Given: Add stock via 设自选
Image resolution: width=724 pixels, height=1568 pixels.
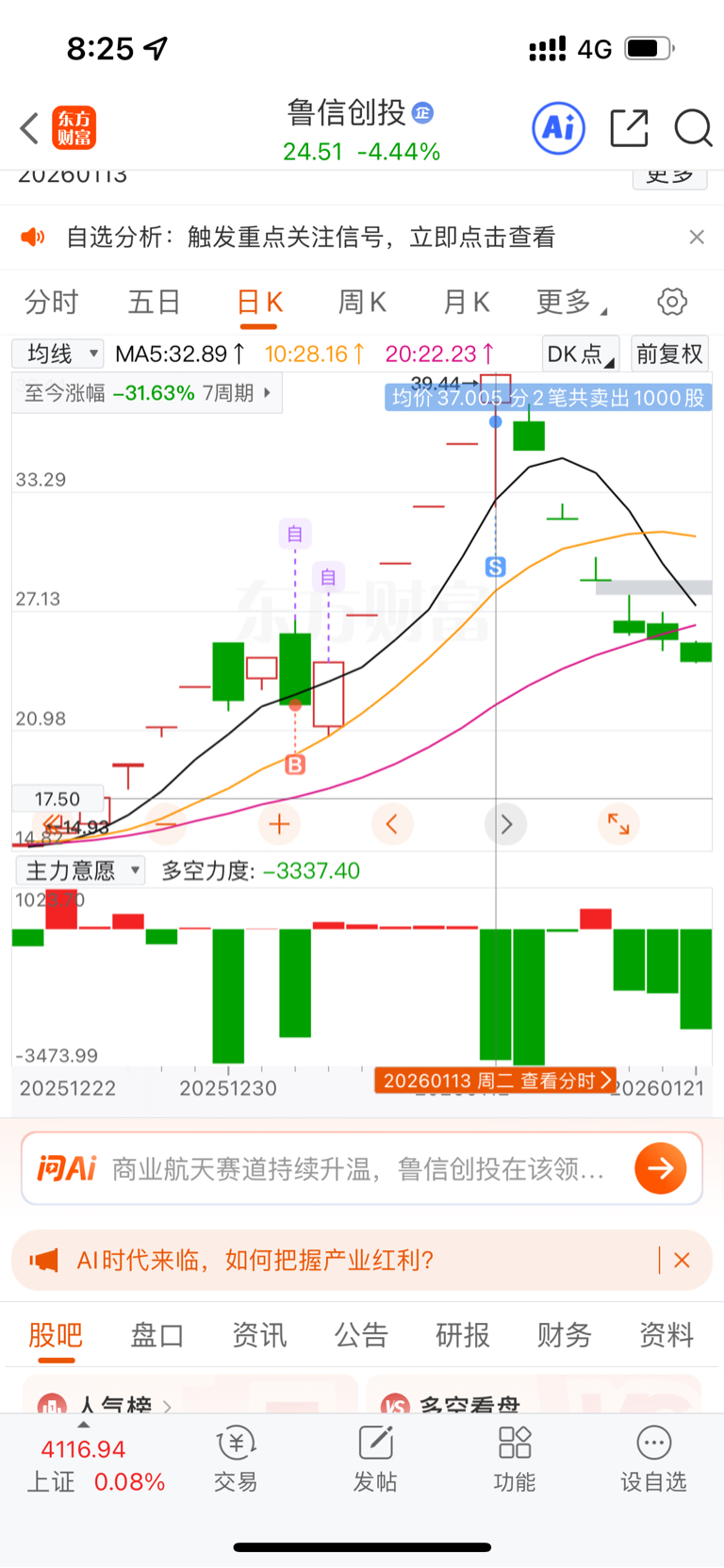Looking at the screenshot, I should click(x=653, y=1459).
